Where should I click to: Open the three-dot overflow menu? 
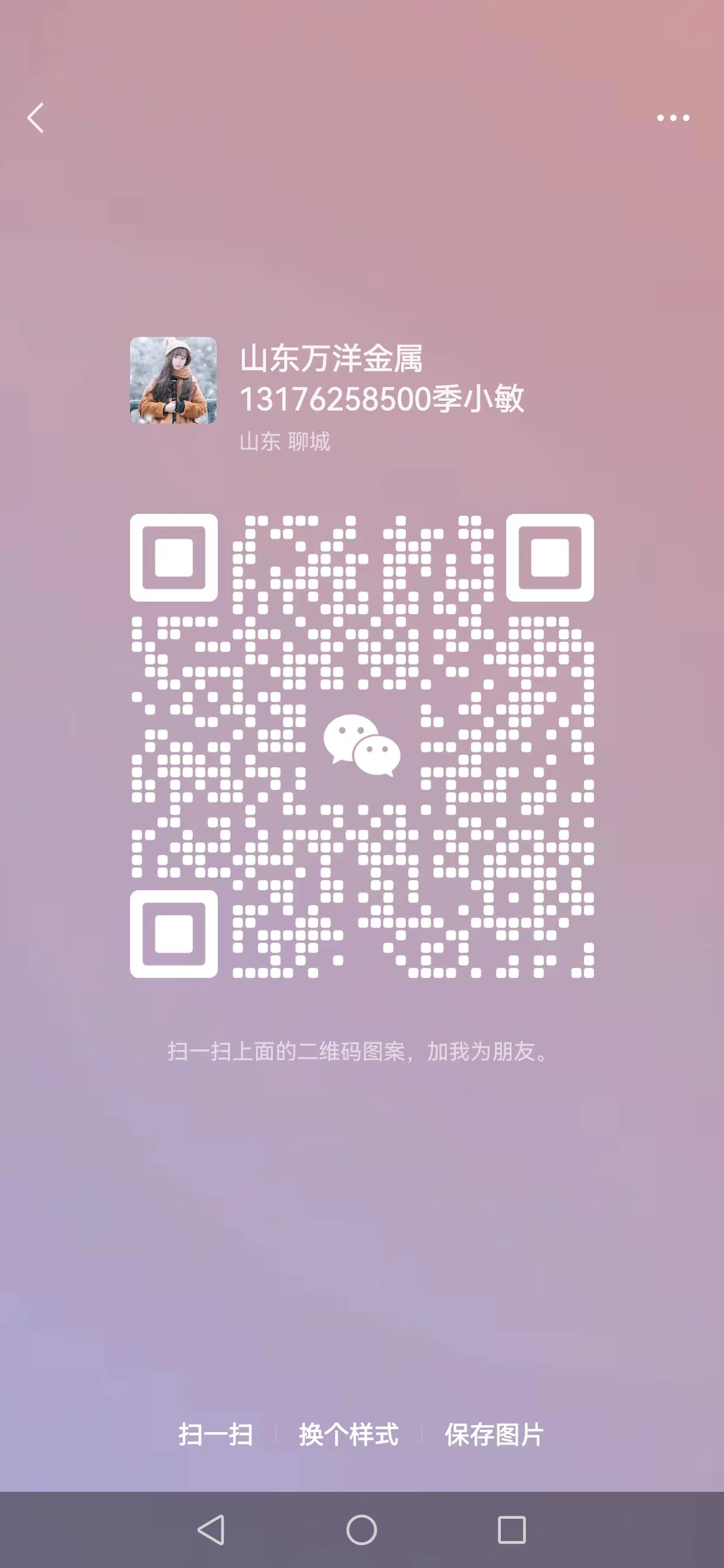(673, 118)
